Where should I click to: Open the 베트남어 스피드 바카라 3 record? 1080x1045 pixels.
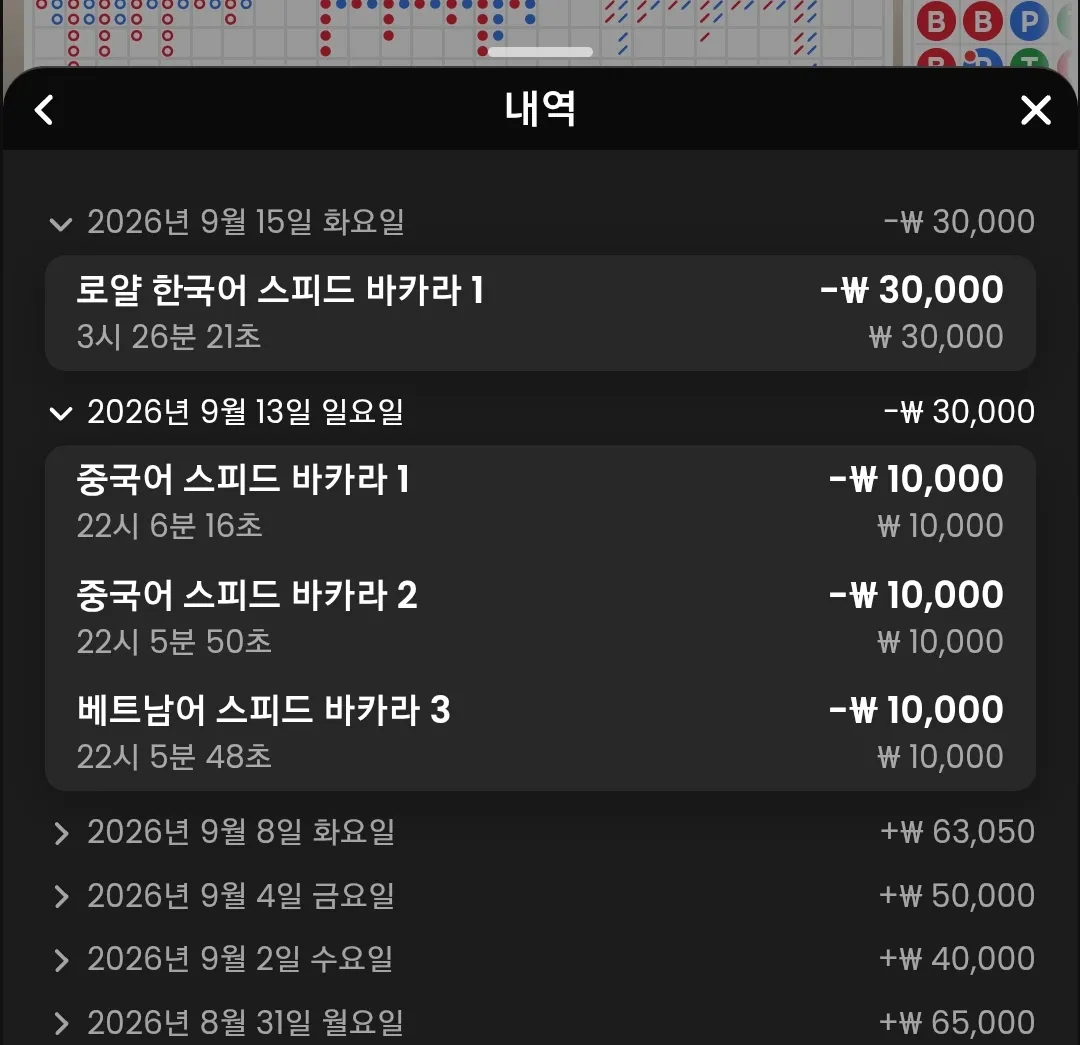point(540,733)
